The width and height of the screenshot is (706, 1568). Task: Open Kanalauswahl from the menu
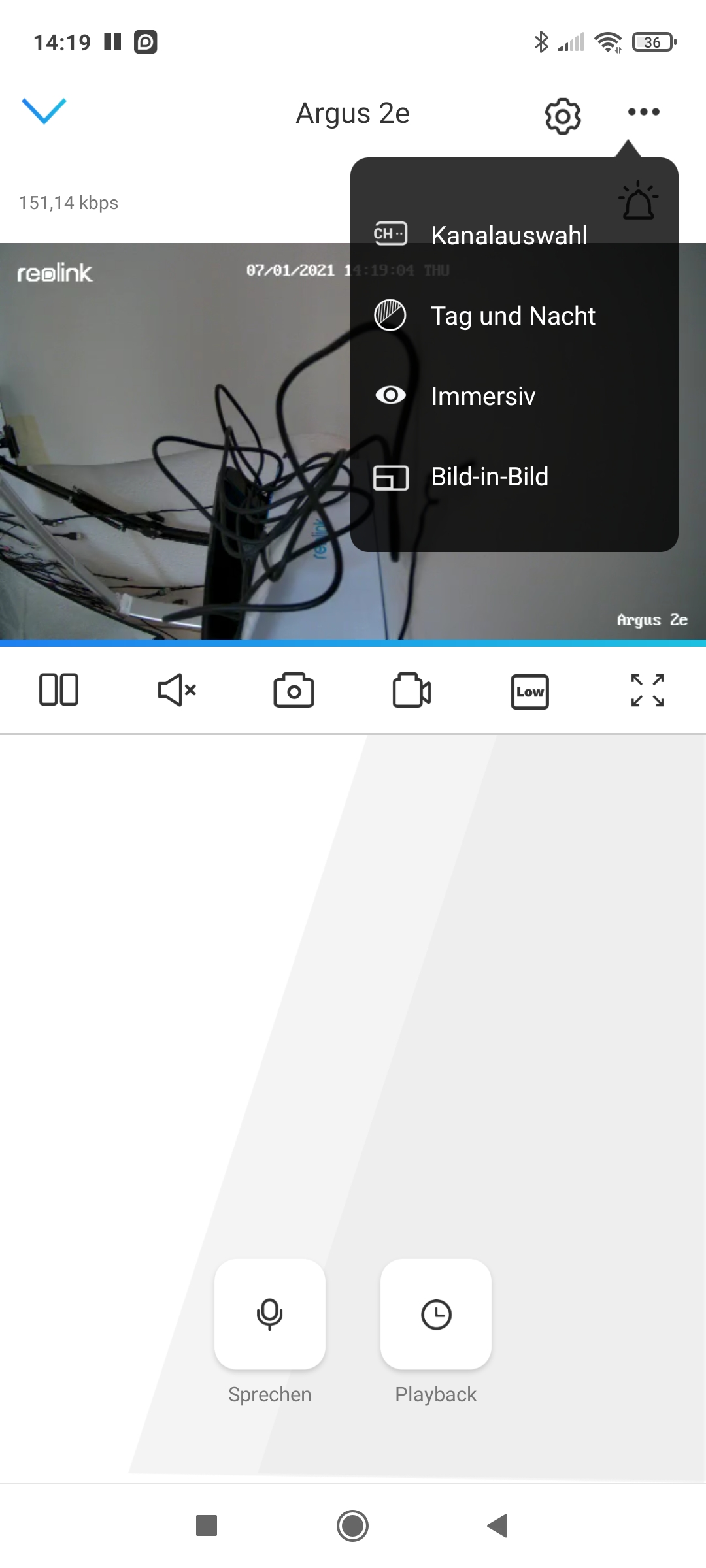(509, 235)
